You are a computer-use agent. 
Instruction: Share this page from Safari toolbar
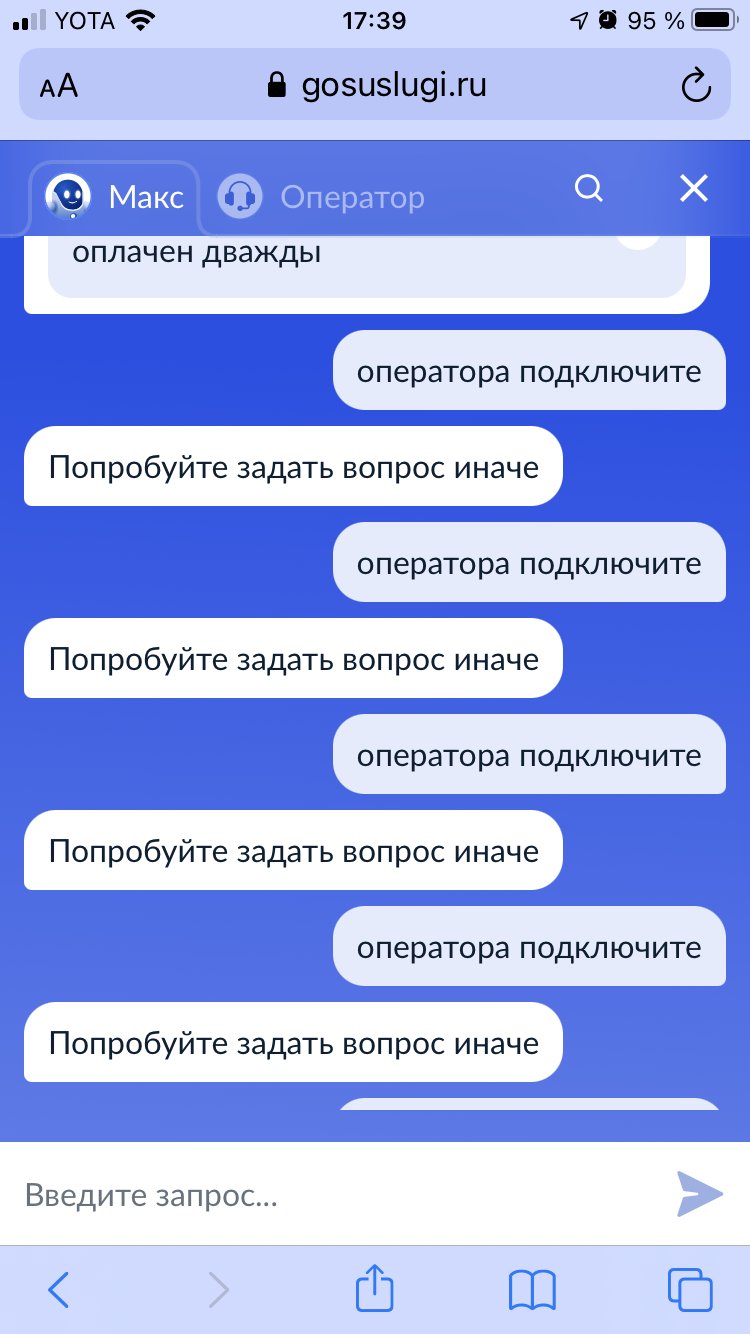point(374,1288)
